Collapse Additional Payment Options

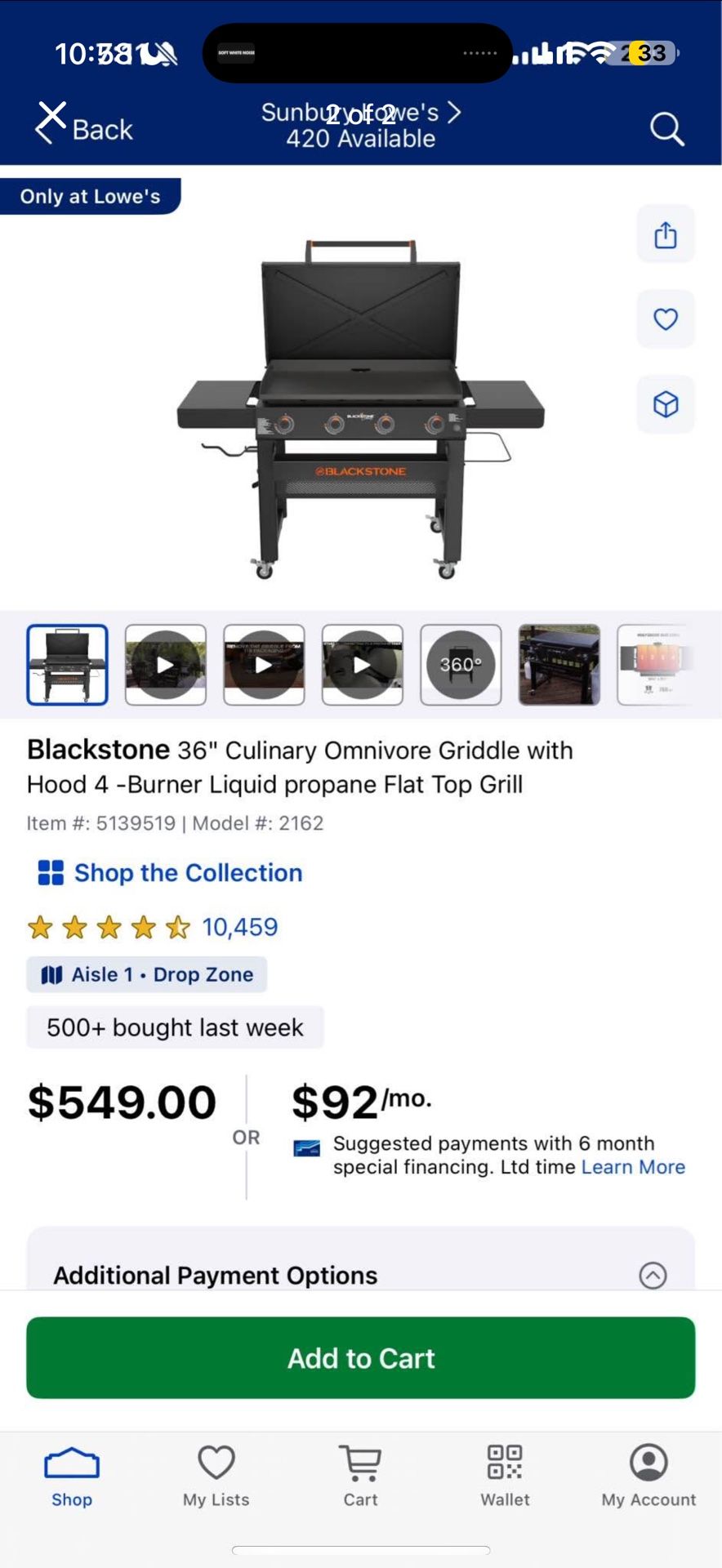pyautogui.click(x=653, y=1275)
